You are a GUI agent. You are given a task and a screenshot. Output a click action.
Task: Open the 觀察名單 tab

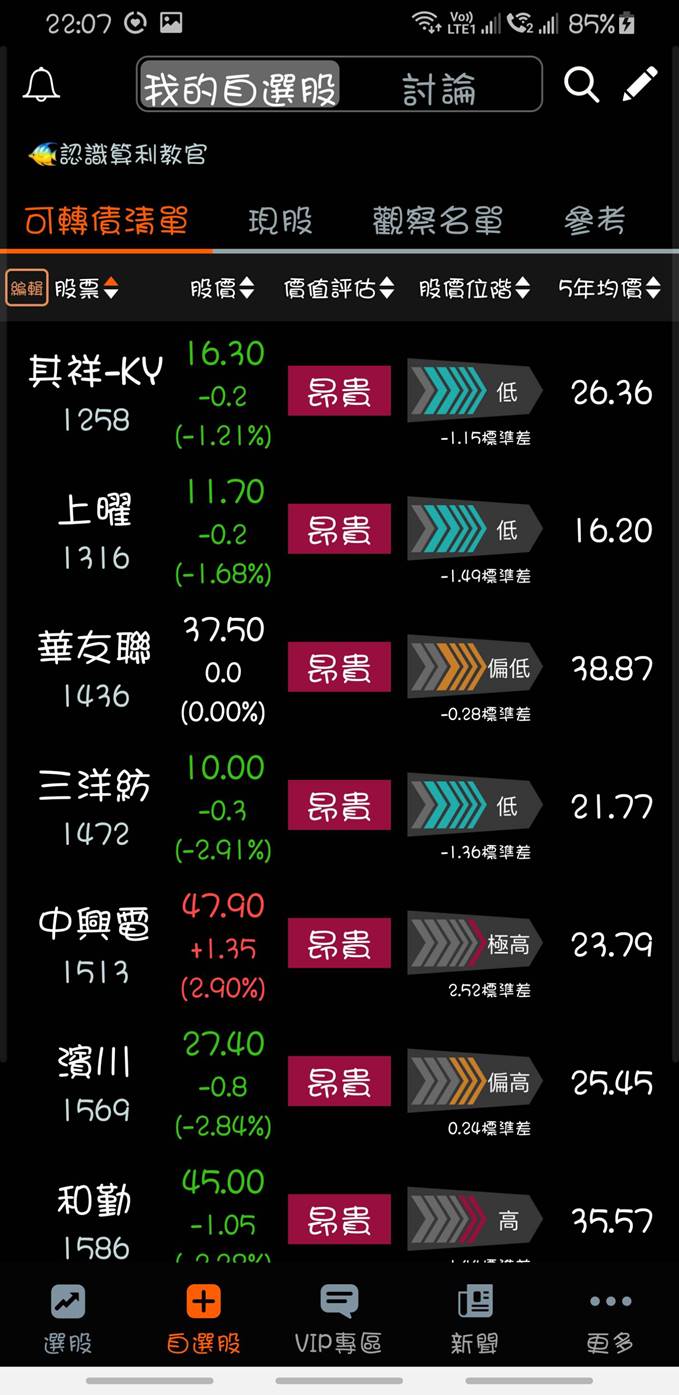pyautogui.click(x=437, y=221)
